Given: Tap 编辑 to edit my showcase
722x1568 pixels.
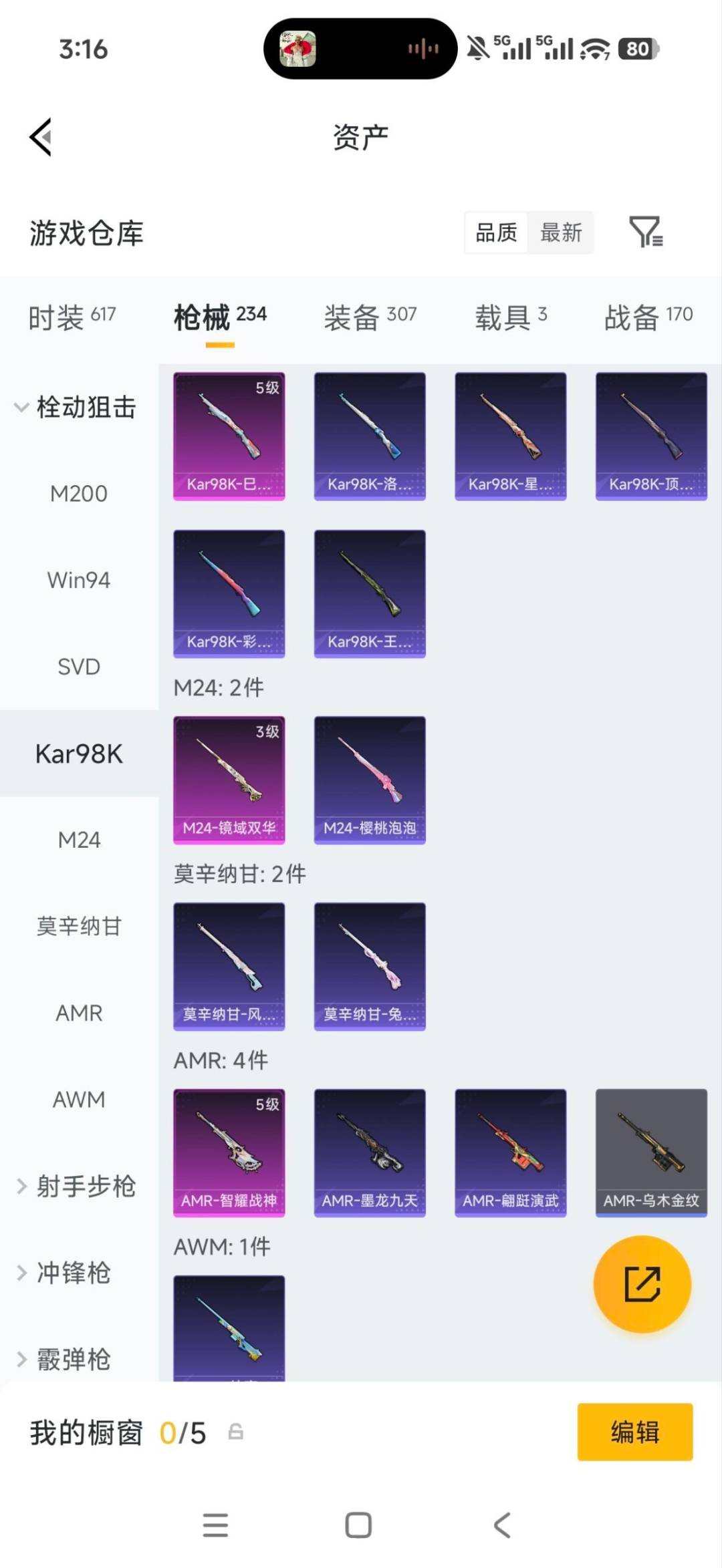Looking at the screenshot, I should click(635, 1432).
